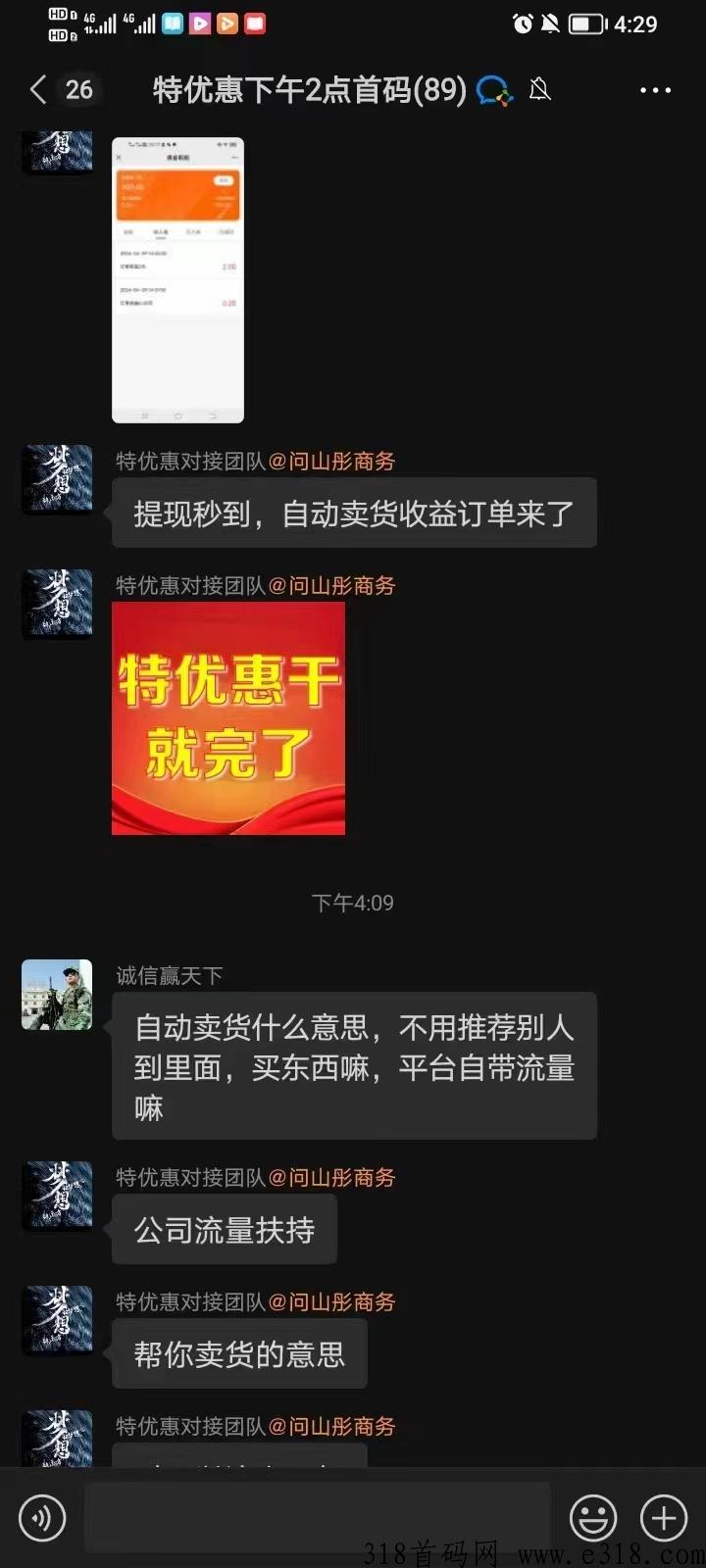Open the withdrawal screenshot image
The width and height of the screenshot is (706, 1568).
(x=177, y=280)
